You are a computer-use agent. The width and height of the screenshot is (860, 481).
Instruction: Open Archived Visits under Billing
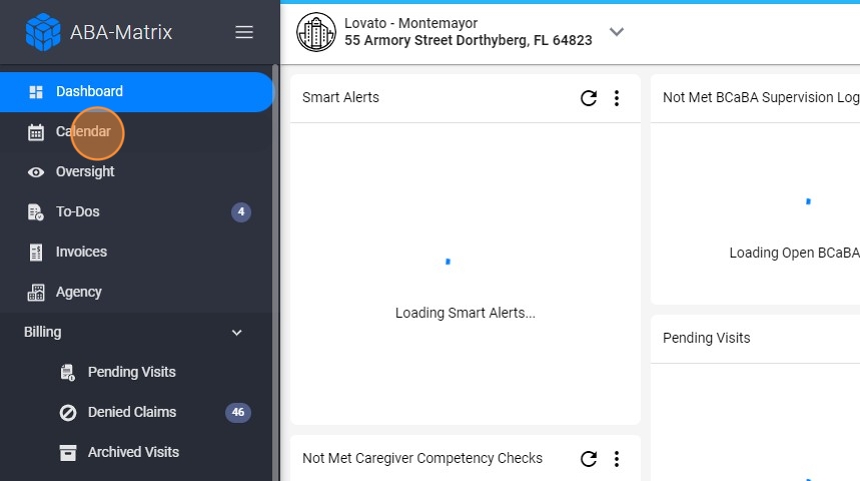point(133,452)
